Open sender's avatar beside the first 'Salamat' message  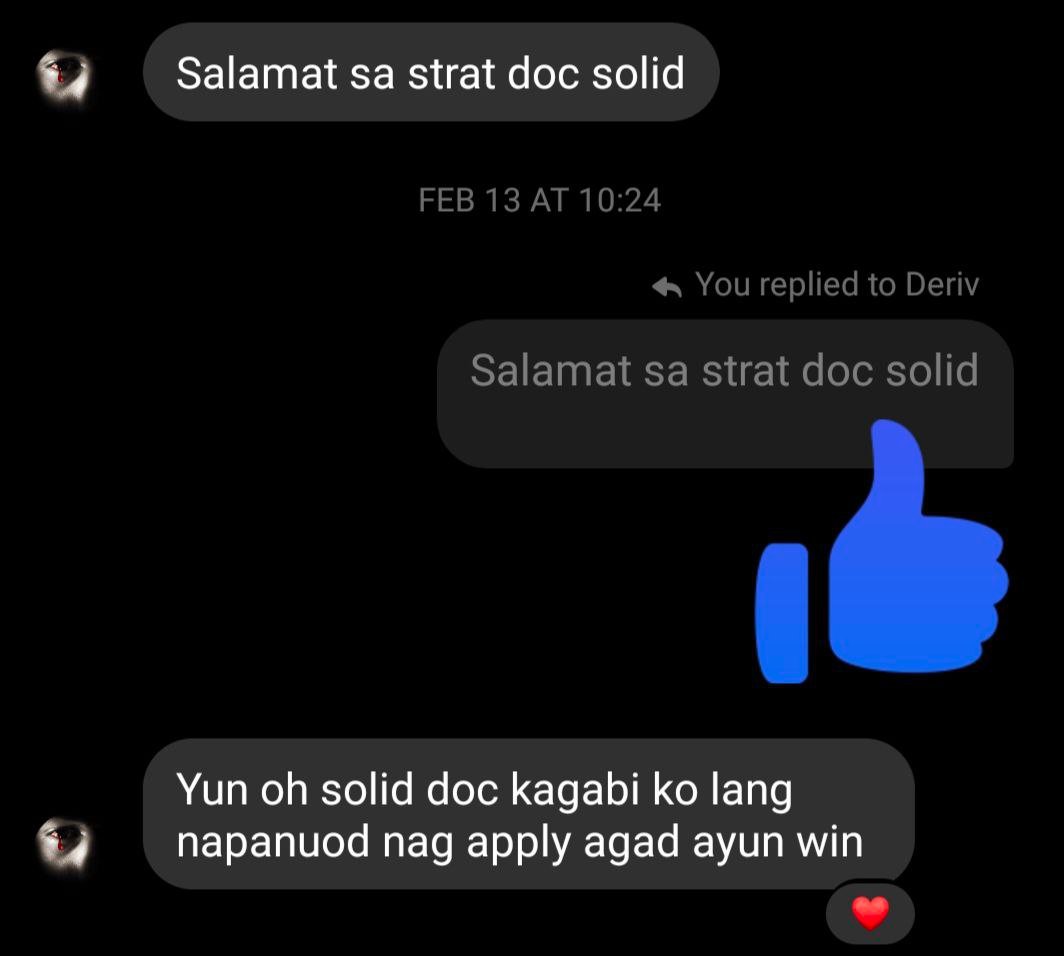(64, 73)
